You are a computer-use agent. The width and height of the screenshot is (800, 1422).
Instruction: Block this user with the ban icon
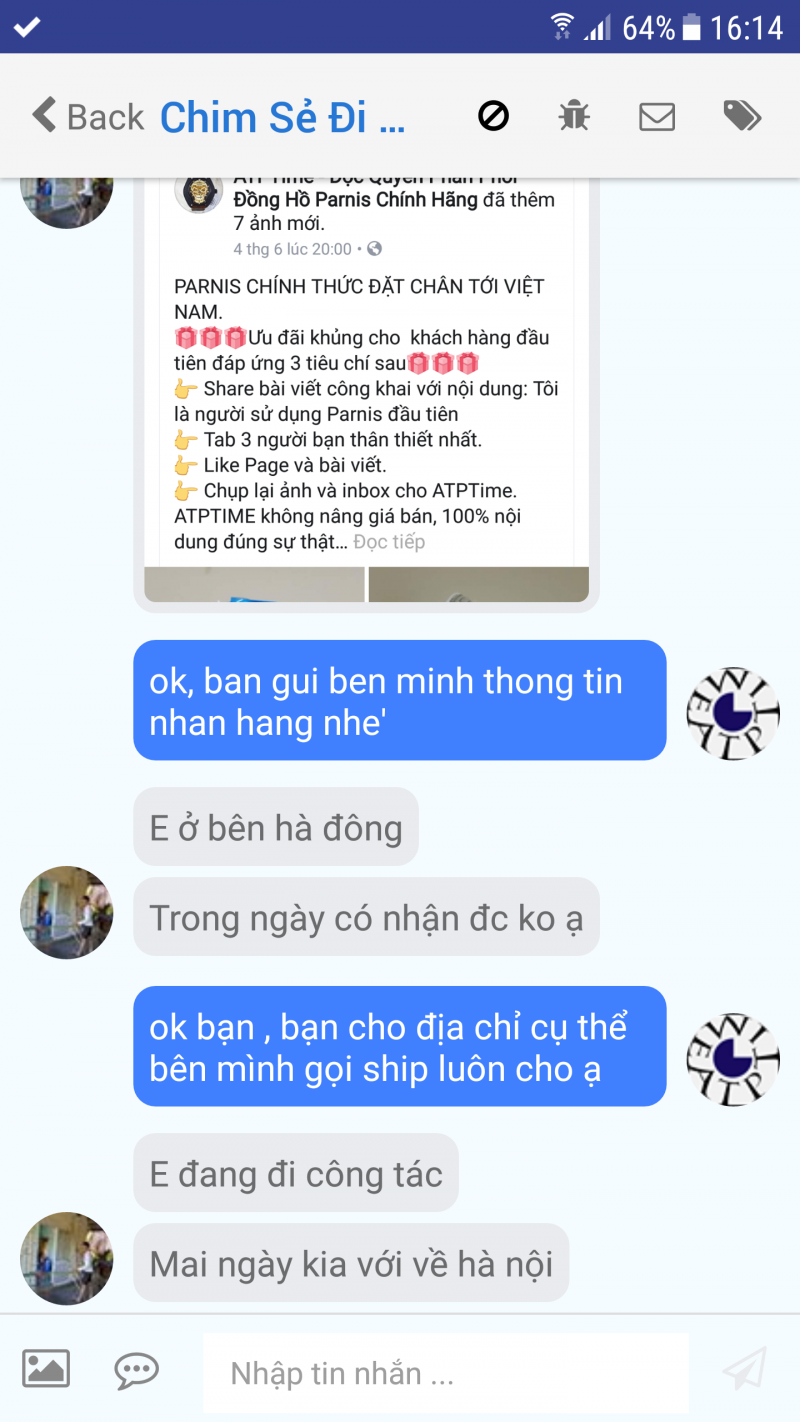click(x=493, y=117)
